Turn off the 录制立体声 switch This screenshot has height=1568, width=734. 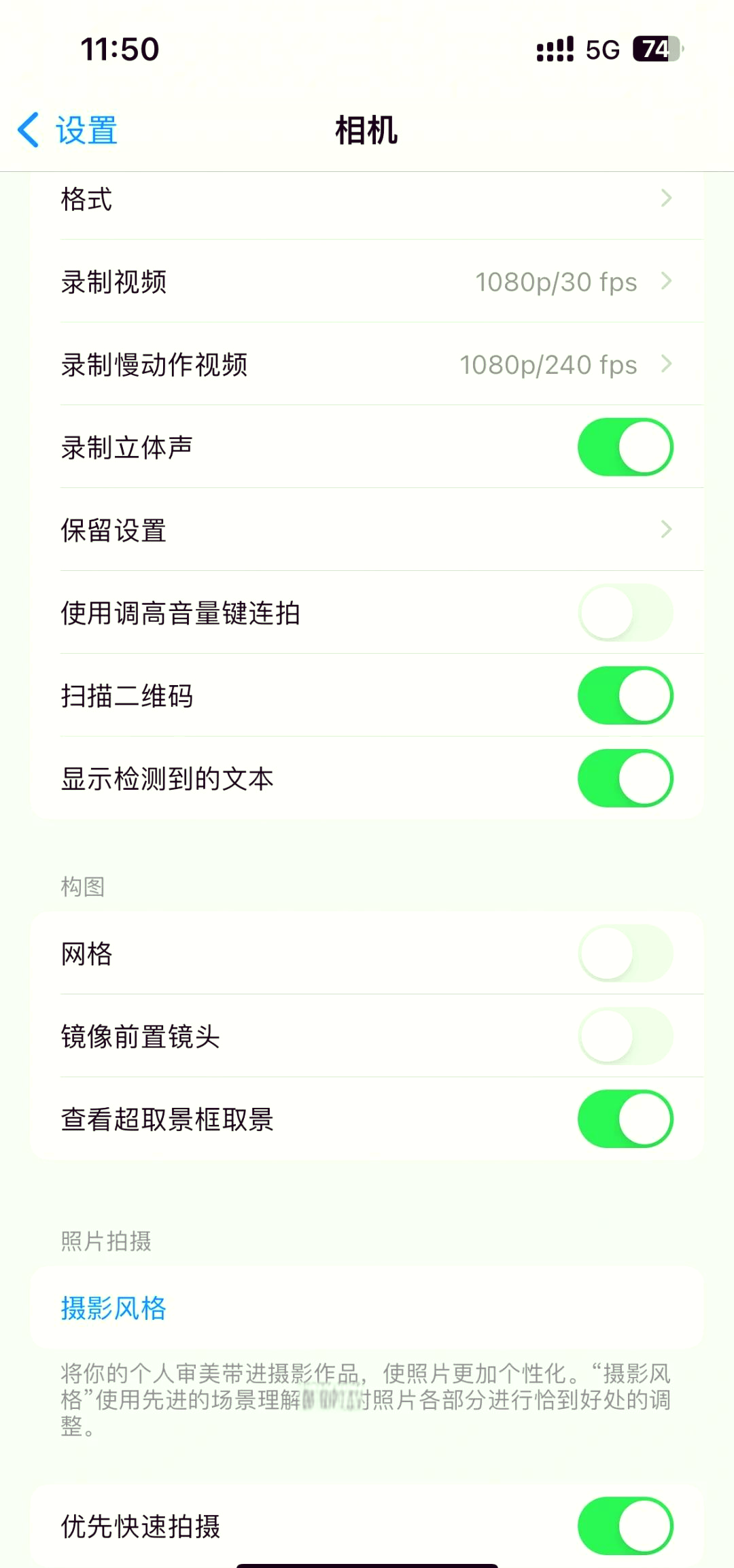pos(625,447)
